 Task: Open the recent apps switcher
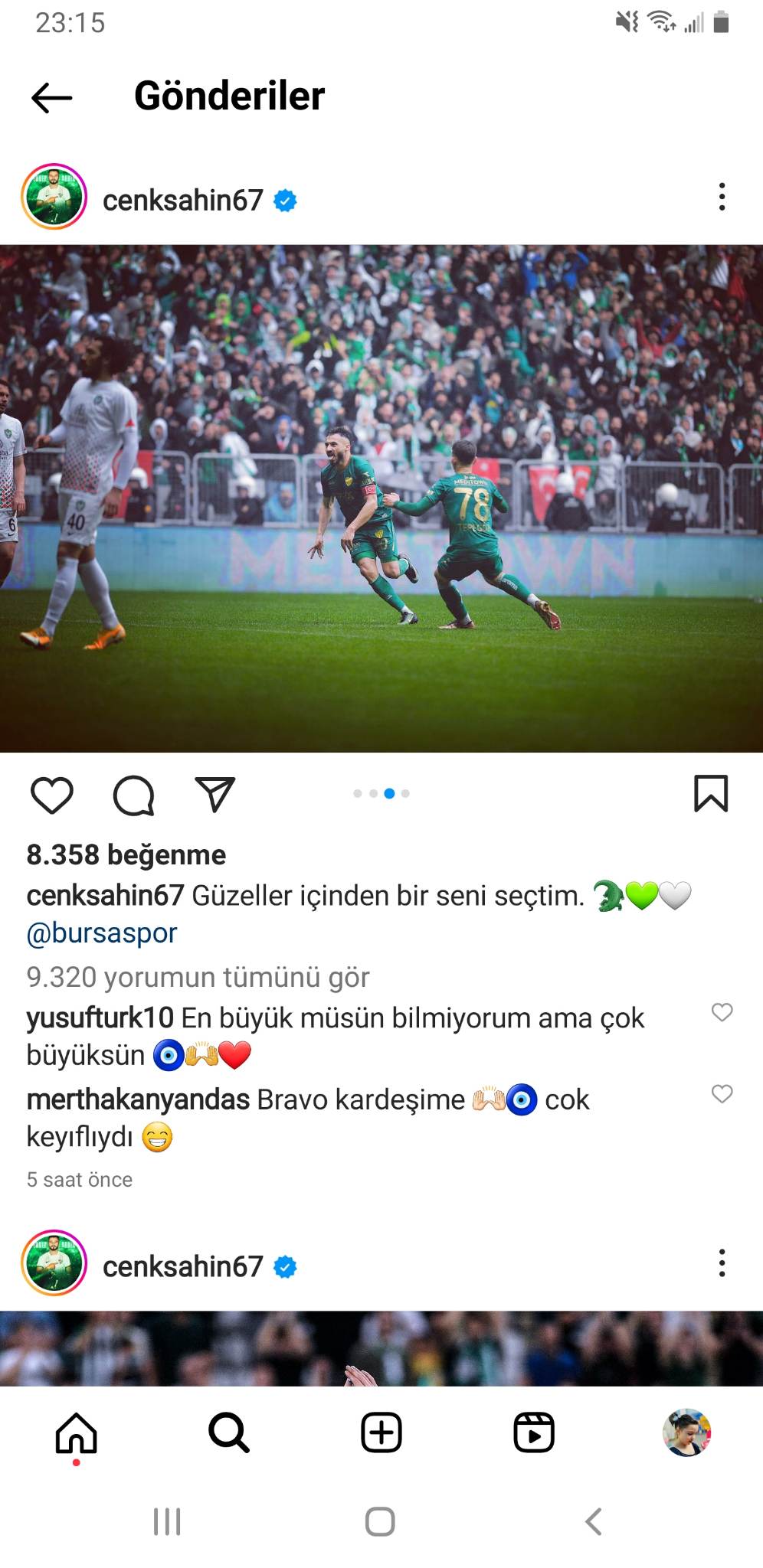[167, 1522]
